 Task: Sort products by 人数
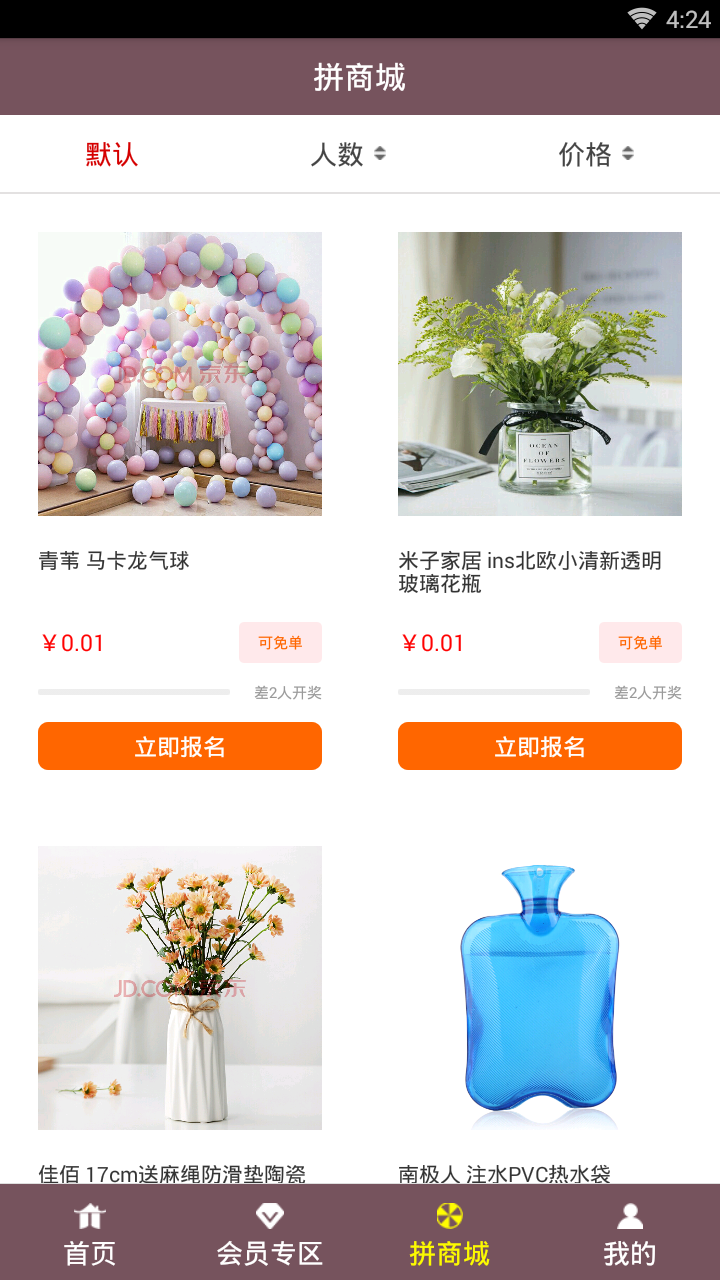(348, 154)
